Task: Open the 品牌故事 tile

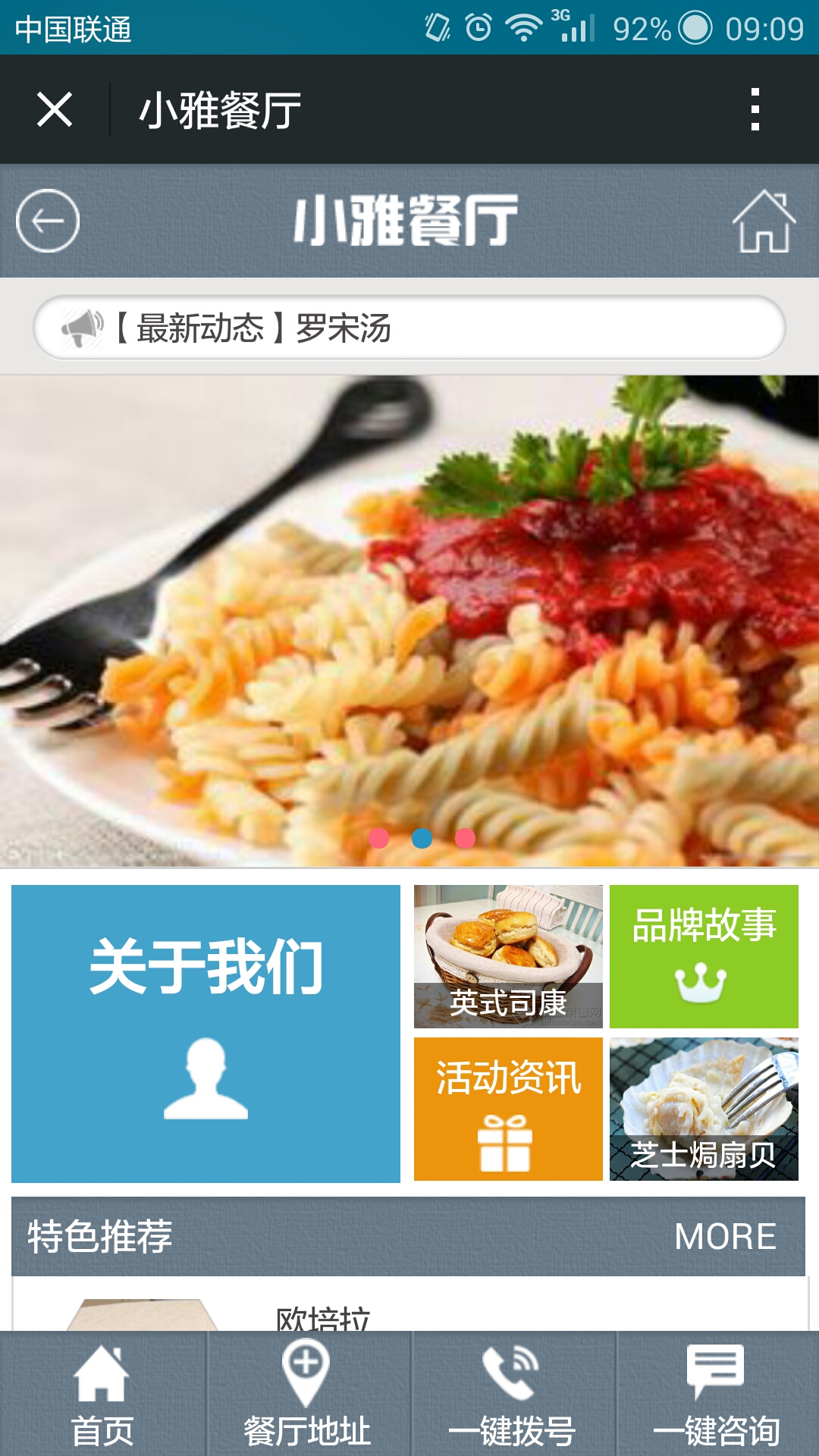Action: click(x=704, y=956)
